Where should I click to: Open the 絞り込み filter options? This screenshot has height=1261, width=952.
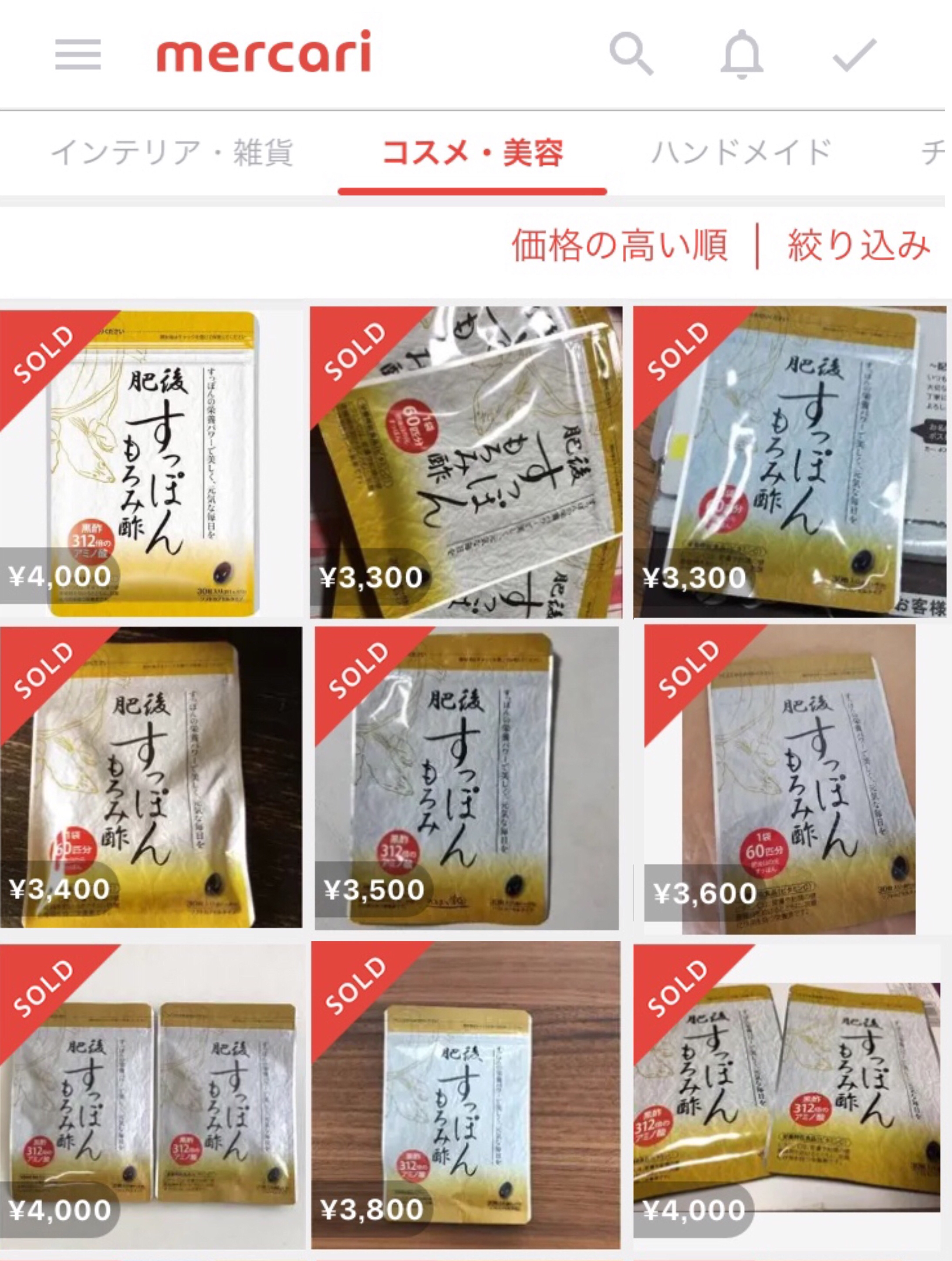coord(858,246)
